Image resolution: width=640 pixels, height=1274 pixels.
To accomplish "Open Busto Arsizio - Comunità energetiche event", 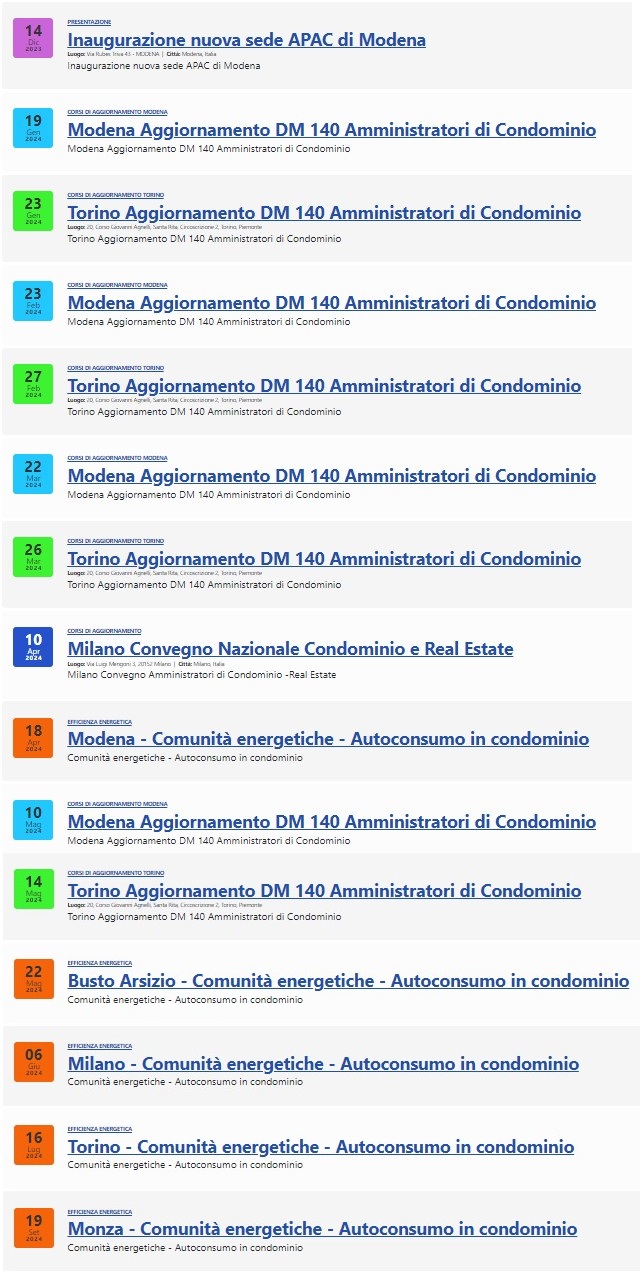I will click(348, 981).
